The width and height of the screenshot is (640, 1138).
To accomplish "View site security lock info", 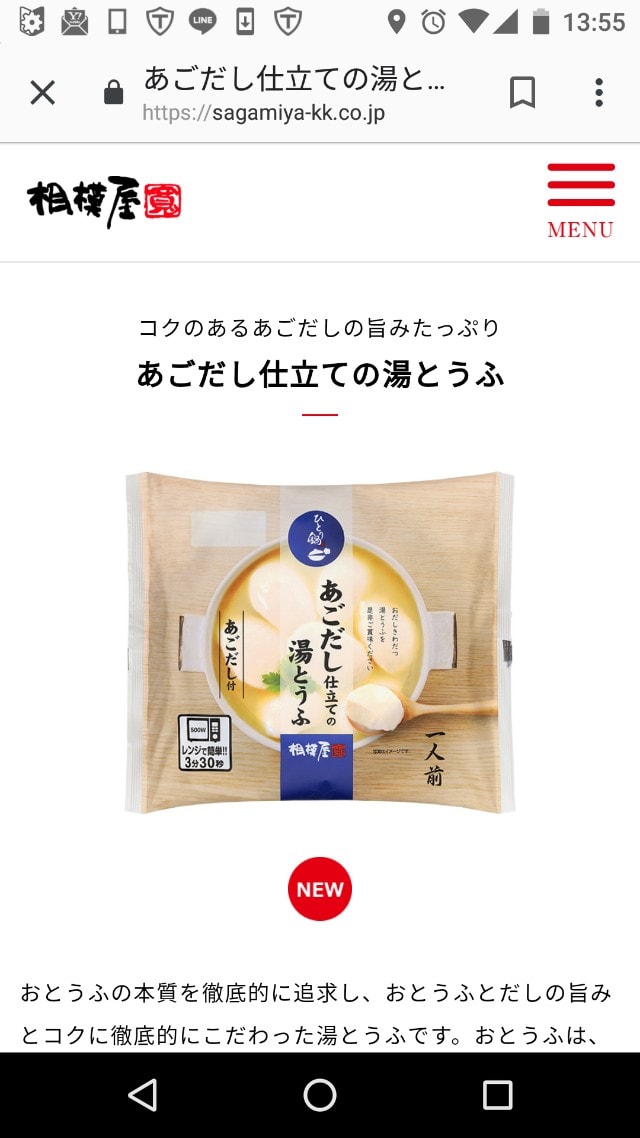I will (114, 94).
